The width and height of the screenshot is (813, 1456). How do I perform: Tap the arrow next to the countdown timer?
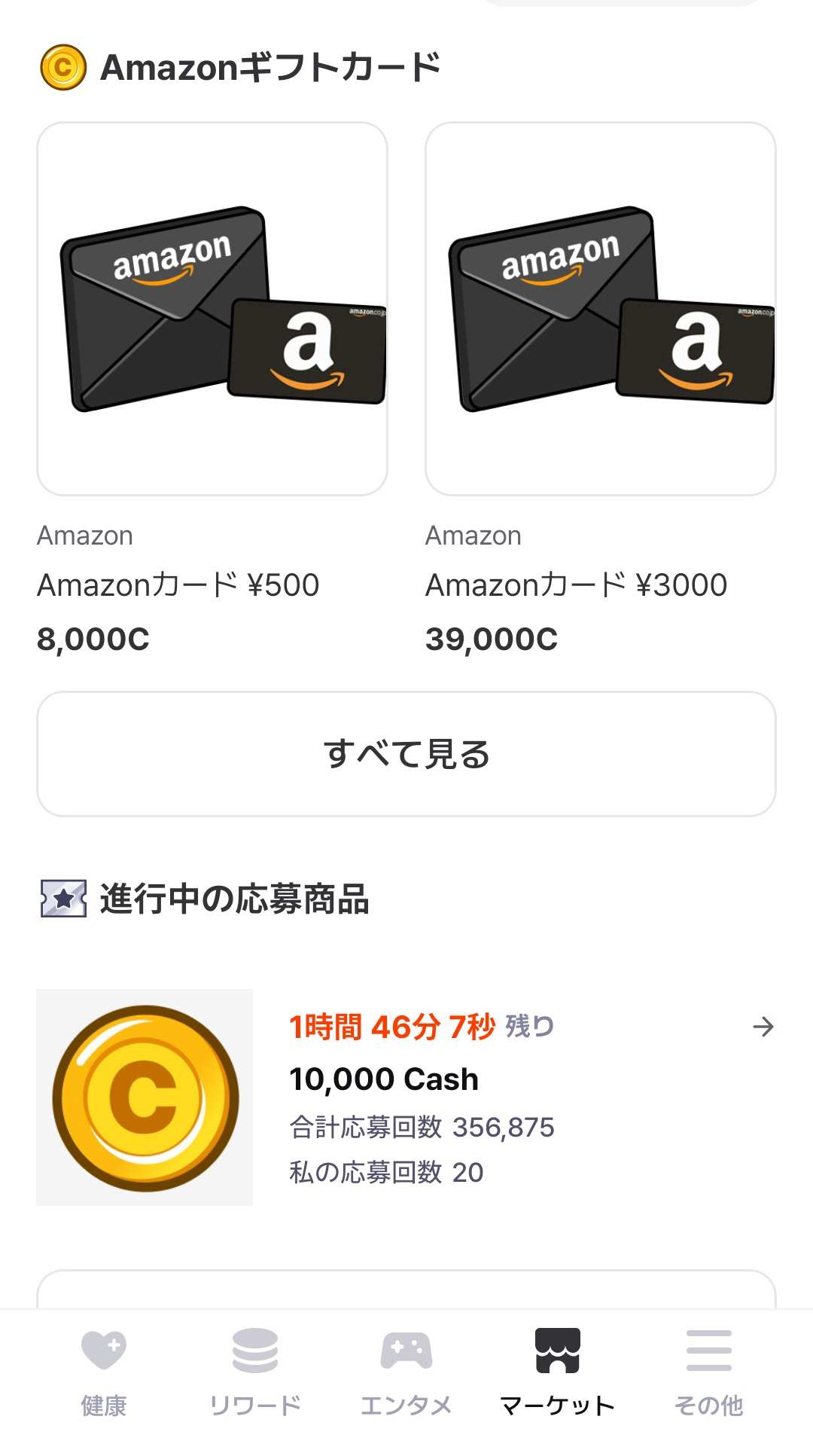pyautogui.click(x=763, y=1027)
